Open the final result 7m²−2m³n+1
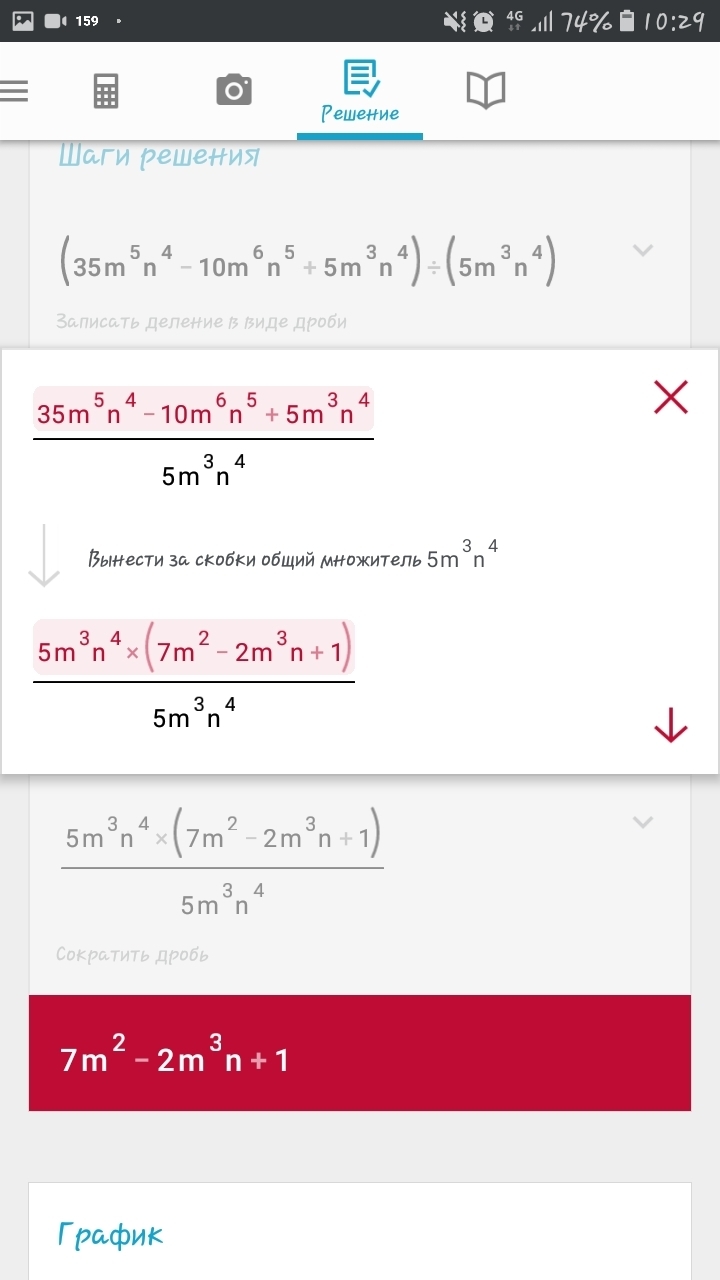This screenshot has width=720, height=1280. 360,1053
